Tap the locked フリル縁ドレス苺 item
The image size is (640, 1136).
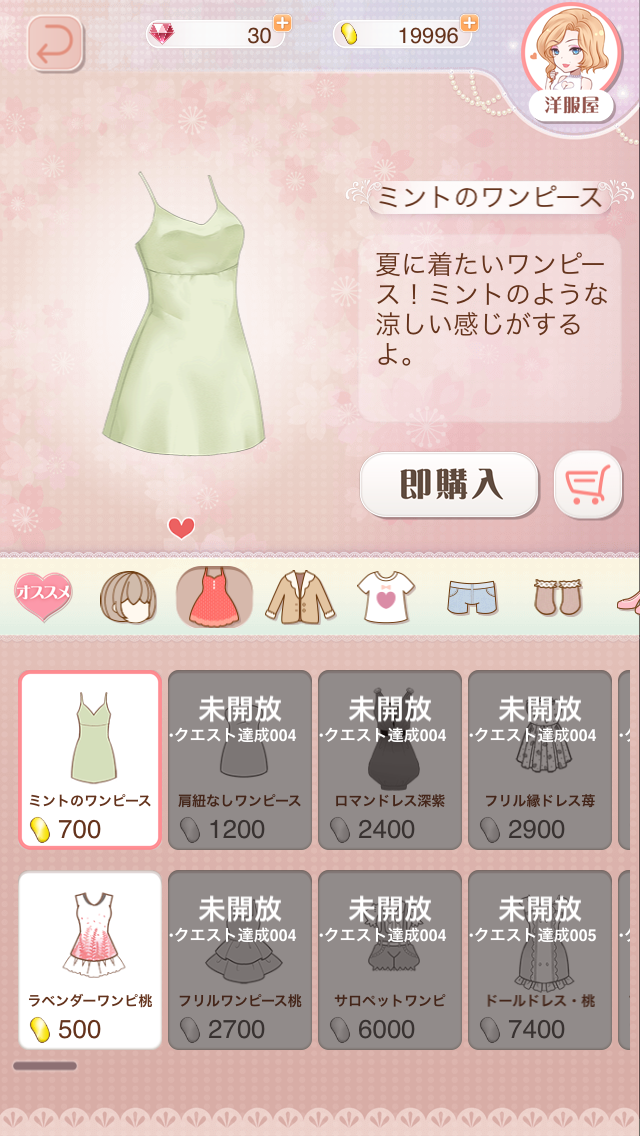540,760
